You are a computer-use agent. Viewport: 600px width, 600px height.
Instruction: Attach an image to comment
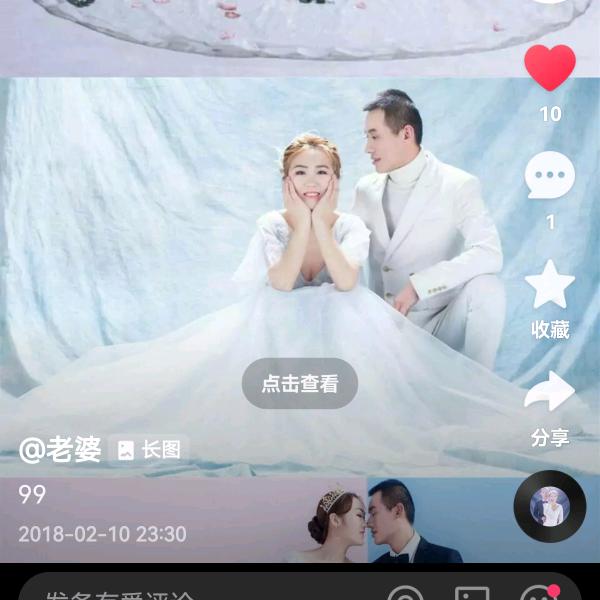pos(472,594)
